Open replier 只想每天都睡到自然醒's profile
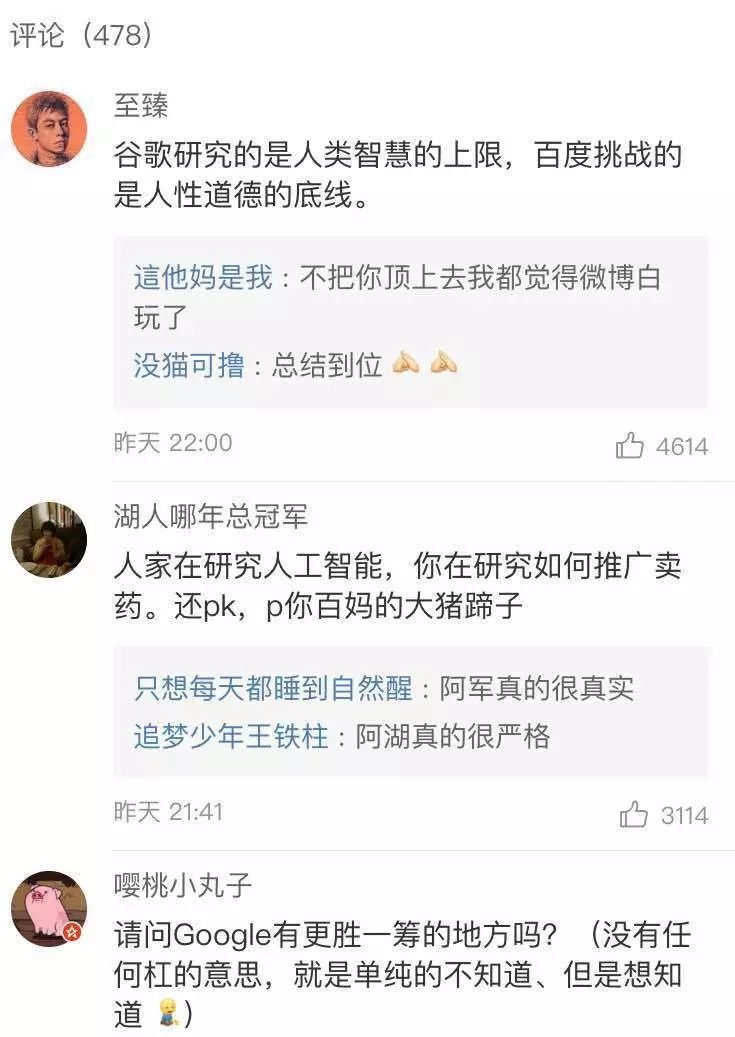The height and width of the screenshot is (1037, 735). coord(273,688)
